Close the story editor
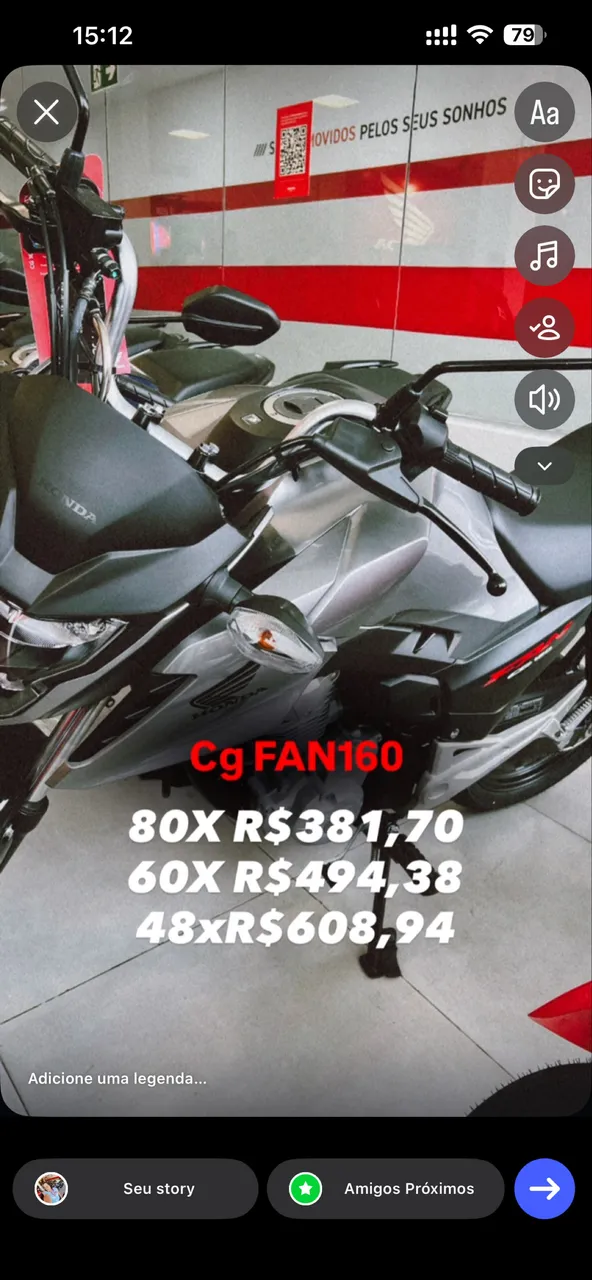This screenshot has height=1280, width=592. (46, 112)
